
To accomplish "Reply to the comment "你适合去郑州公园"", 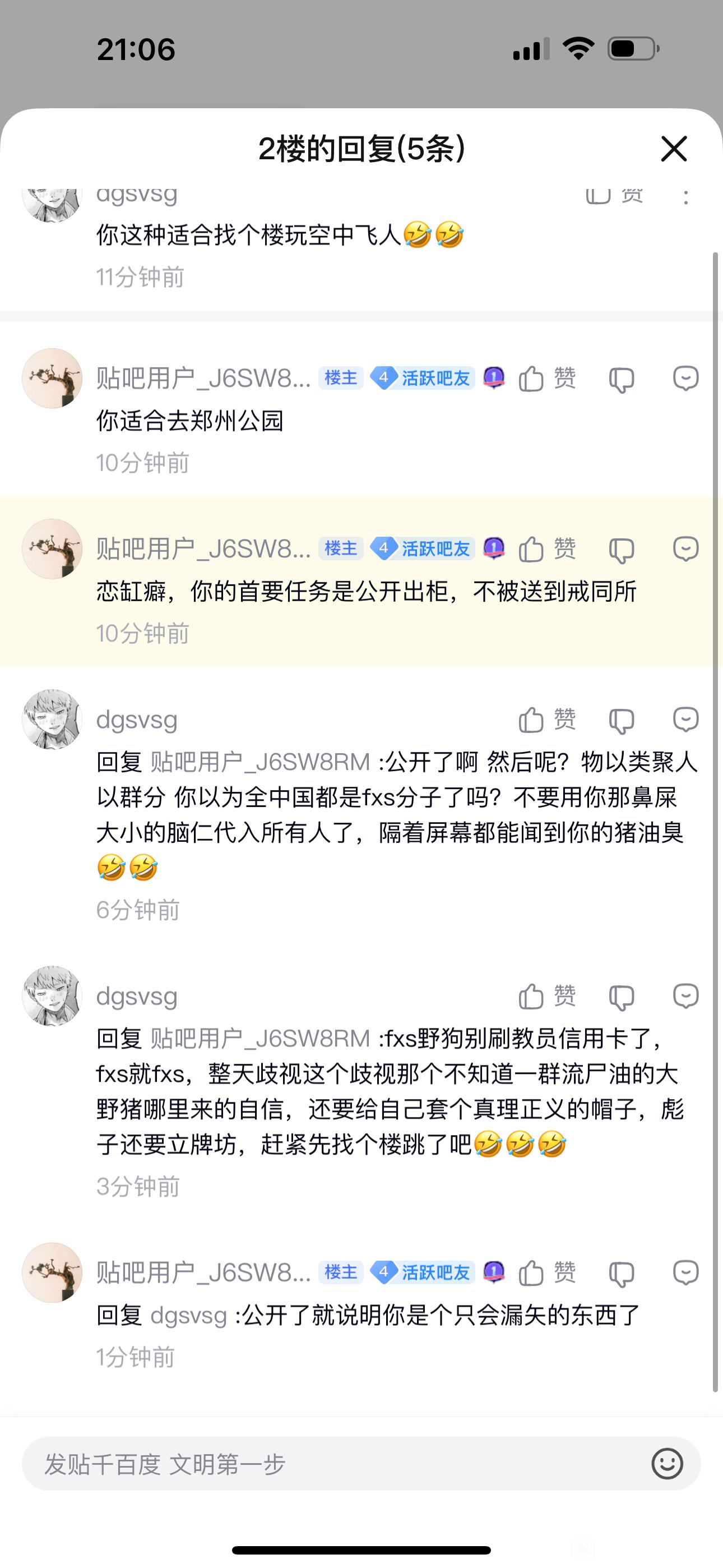I will (685, 378).
